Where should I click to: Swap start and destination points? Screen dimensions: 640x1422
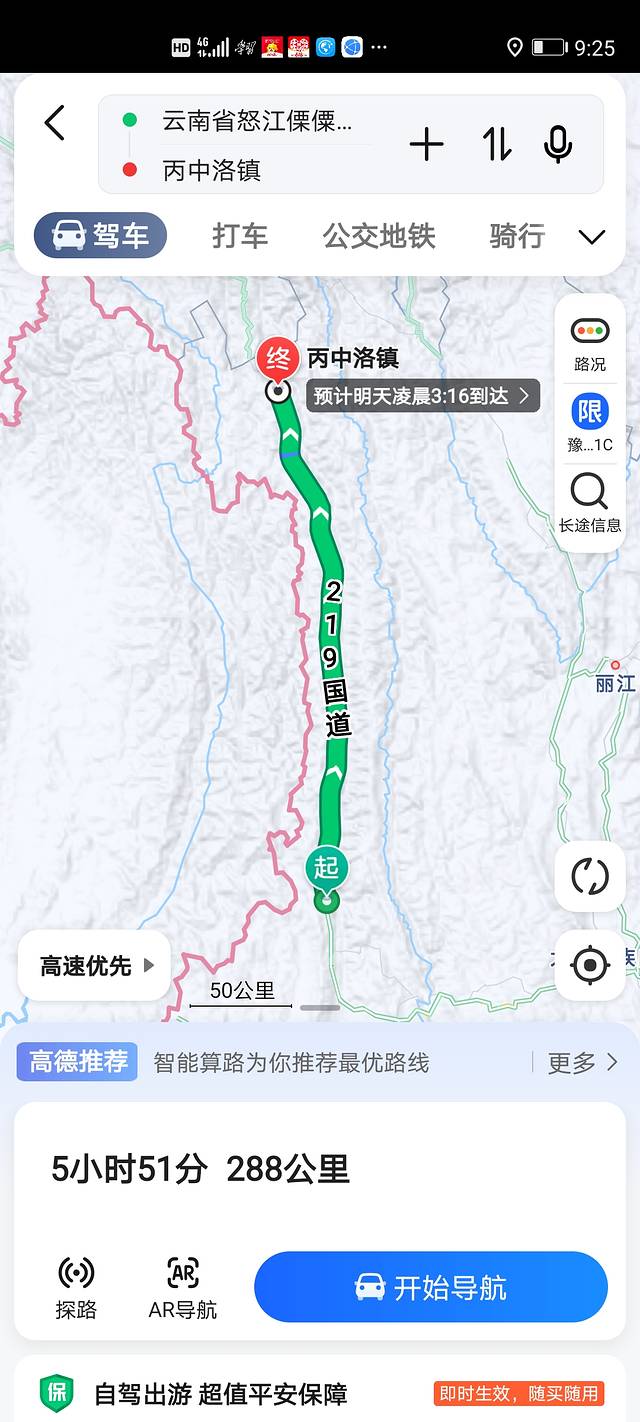497,146
